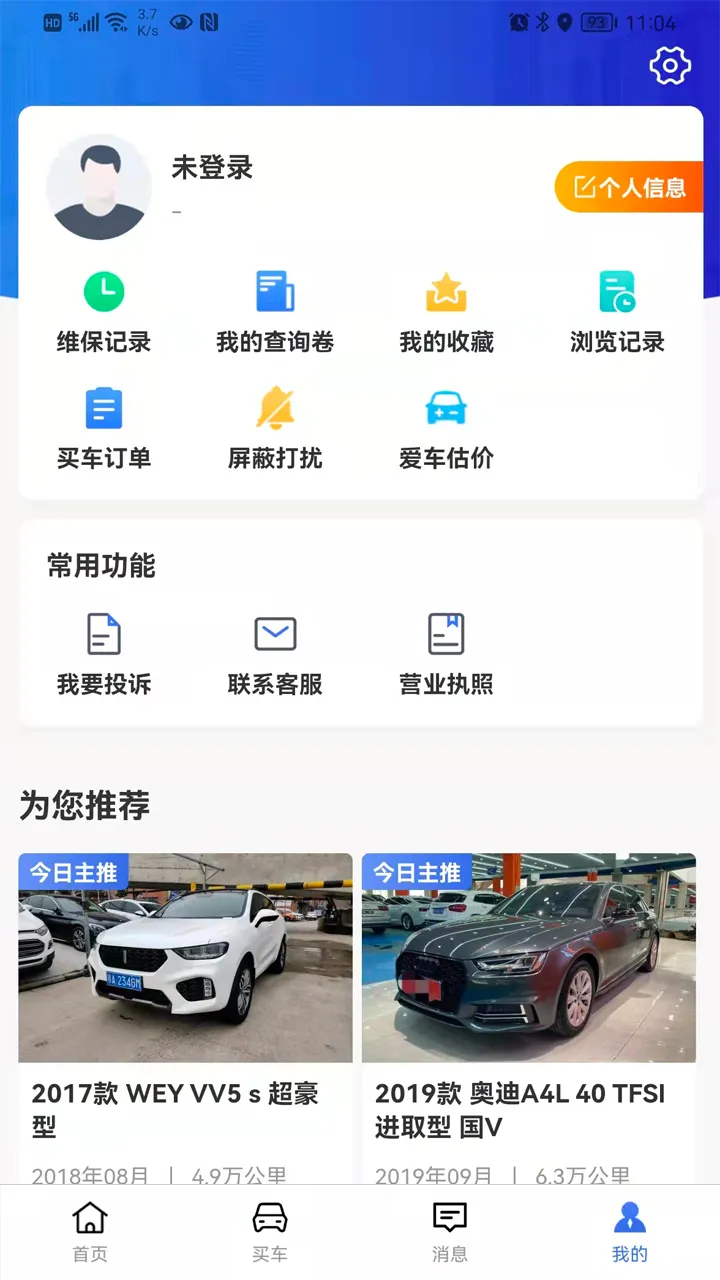Tap the 个人信息 profile info button
Screen dimensions: 720x1280
point(632,187)
